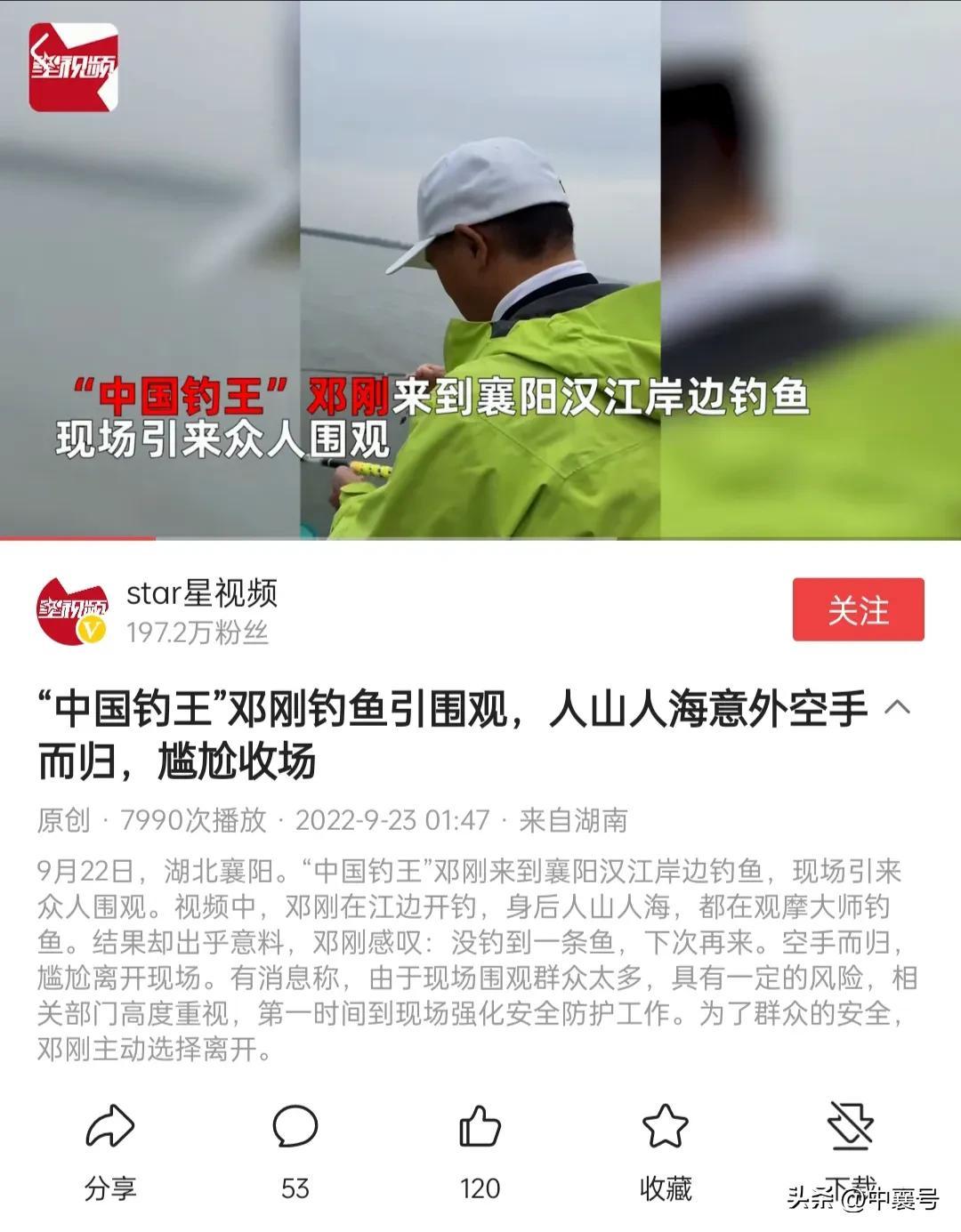The height and width of the screenshot is (1232, 961).
Task: Like this video with 120 likes
Action: point(480,1128)
